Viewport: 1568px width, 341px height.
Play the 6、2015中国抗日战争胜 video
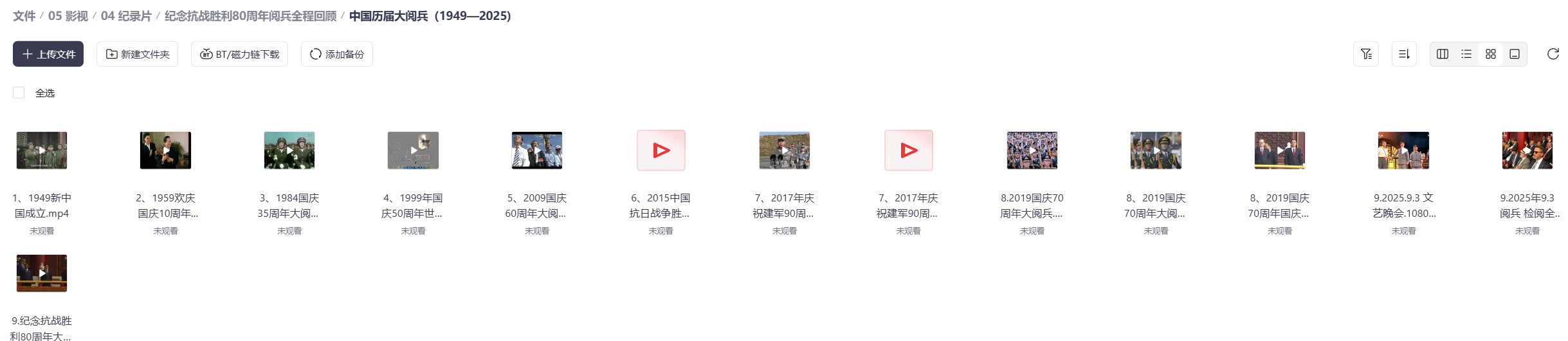point(661,151)
